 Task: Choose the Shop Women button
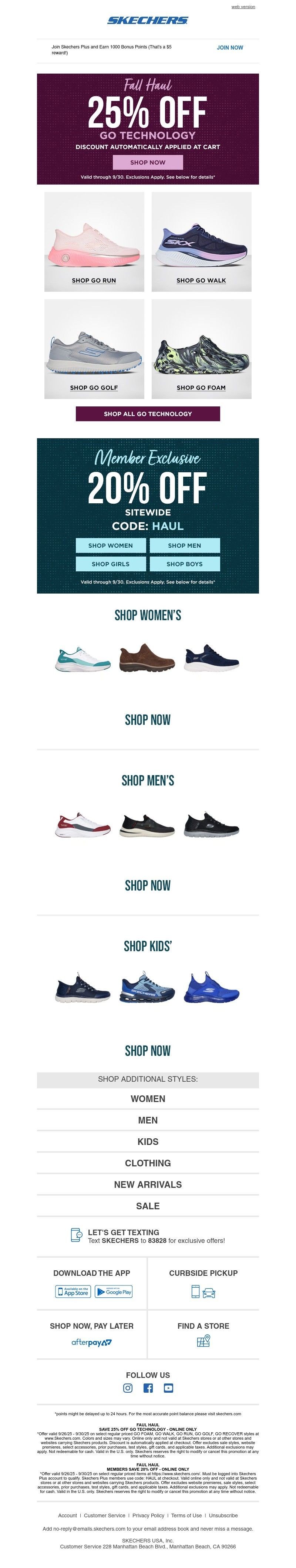[110, 545]
